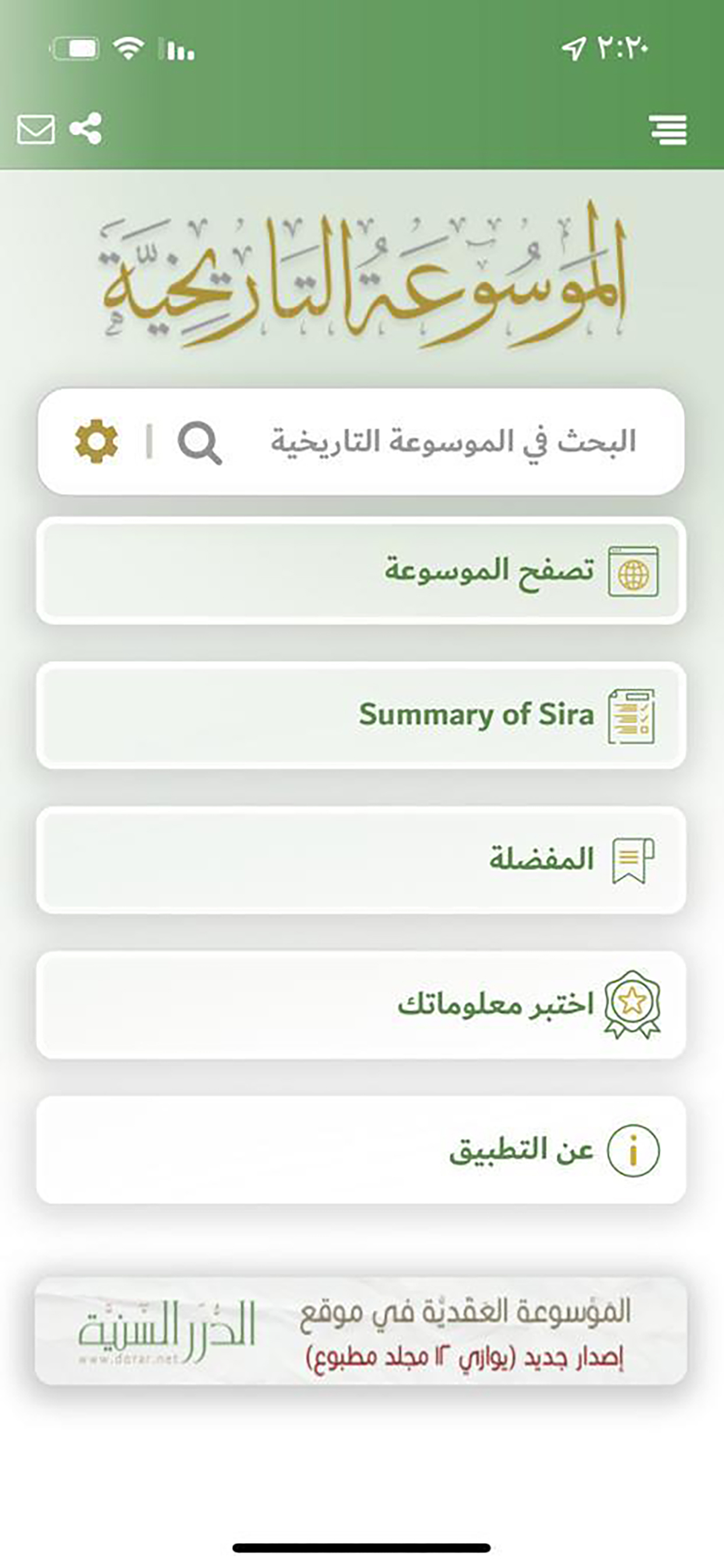The image size is (724, 1568).
Task: Tap the battery indicator in status bar
Action: [76, 47]
